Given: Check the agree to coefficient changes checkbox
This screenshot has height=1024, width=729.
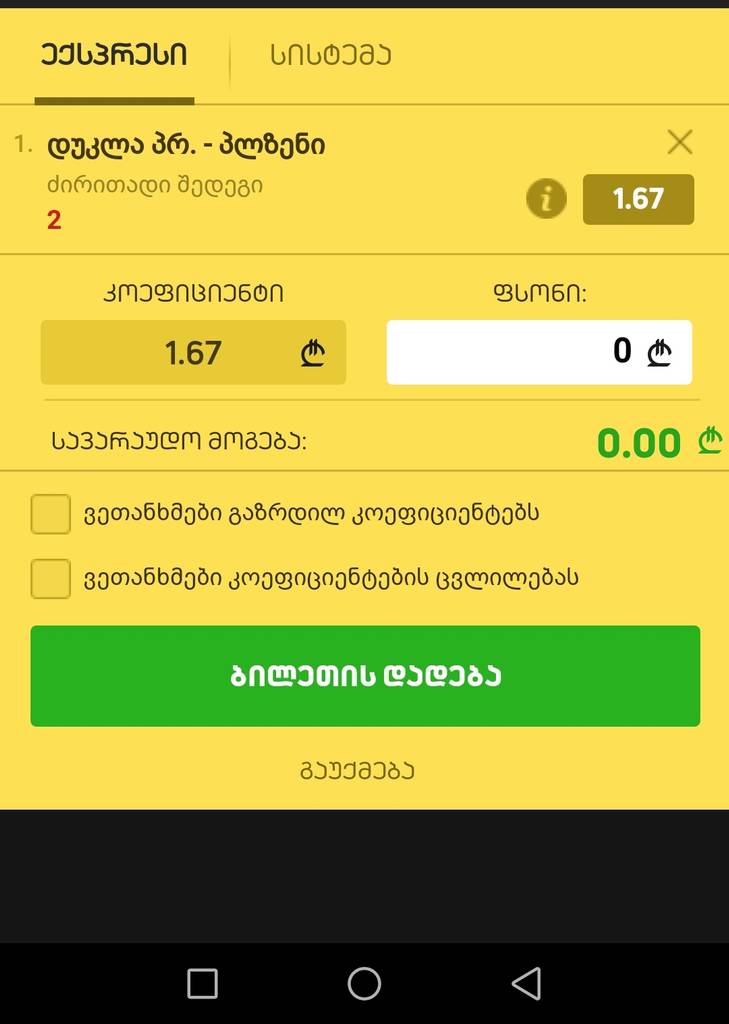Looking at the screenshot, I should [x=51, y=579].
